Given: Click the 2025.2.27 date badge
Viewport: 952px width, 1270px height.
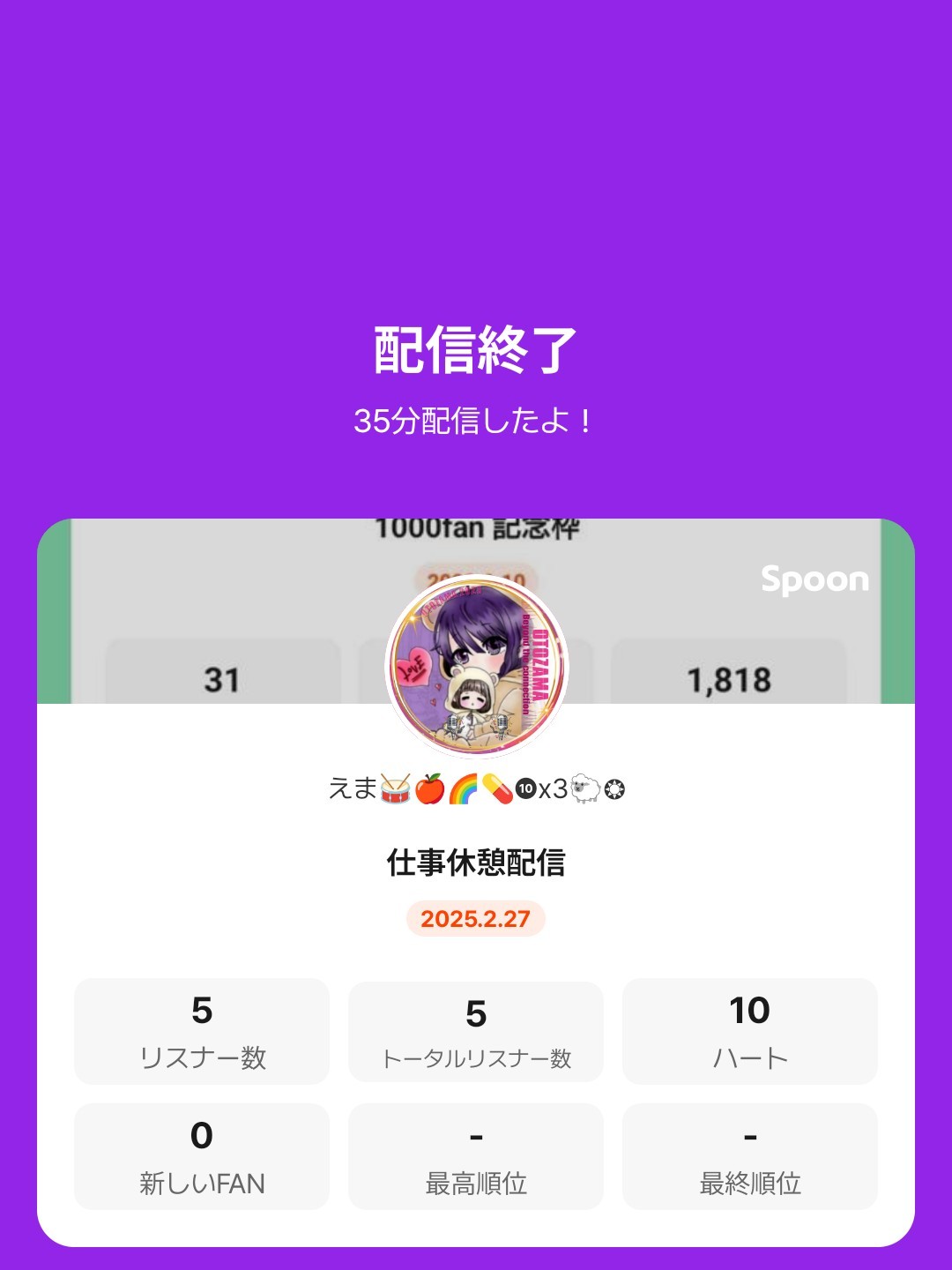Looking at the screenshot, I should (x=476, y=920).
